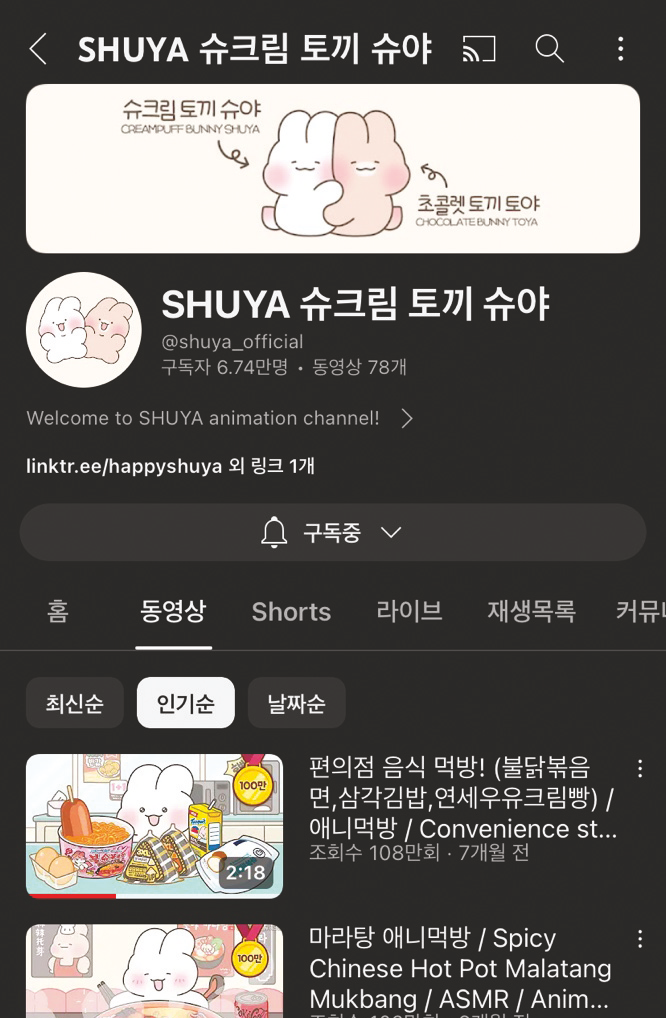Open the top overflow menu
The width and height of the screenshot is (666, 1018).
pos(621,49)
